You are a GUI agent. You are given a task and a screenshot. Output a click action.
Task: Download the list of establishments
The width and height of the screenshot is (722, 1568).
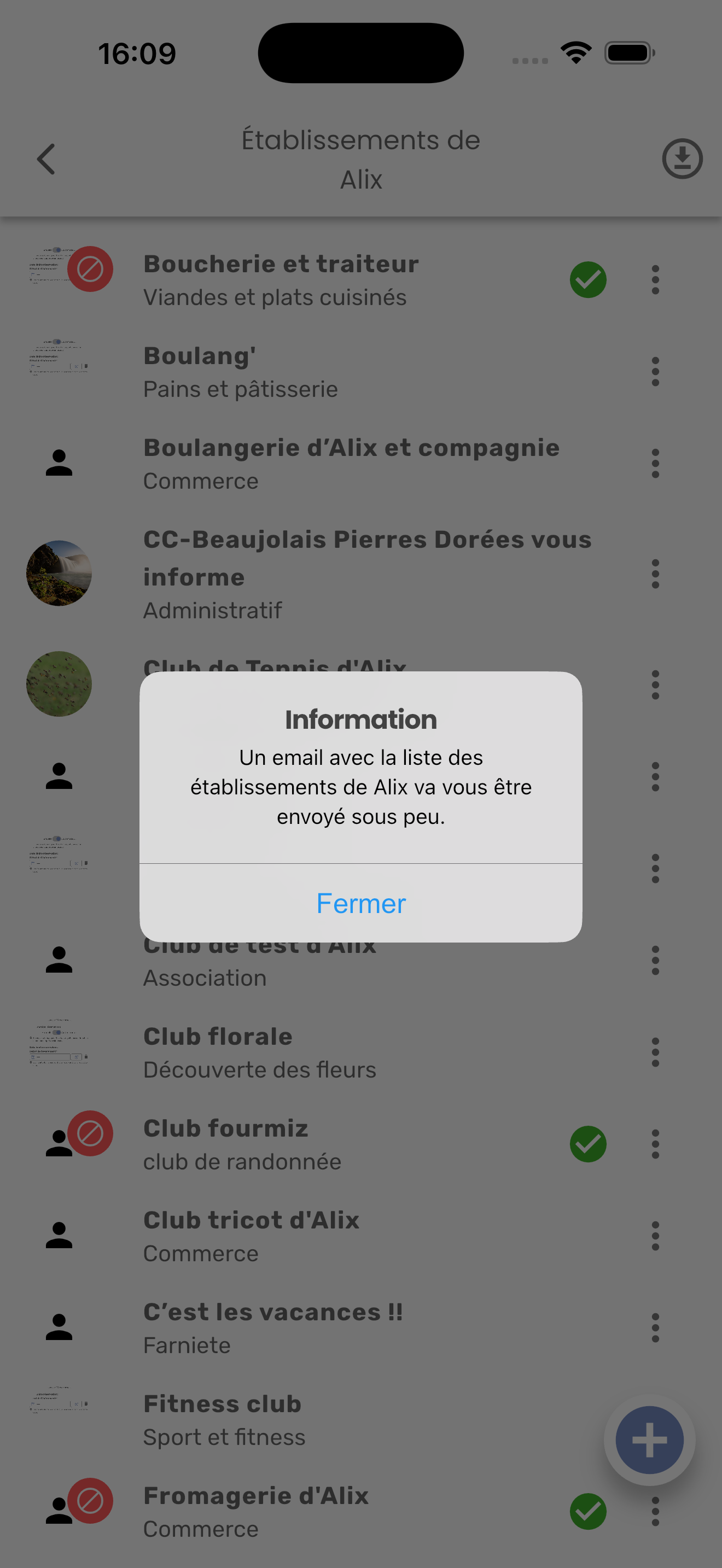point(682,159)
